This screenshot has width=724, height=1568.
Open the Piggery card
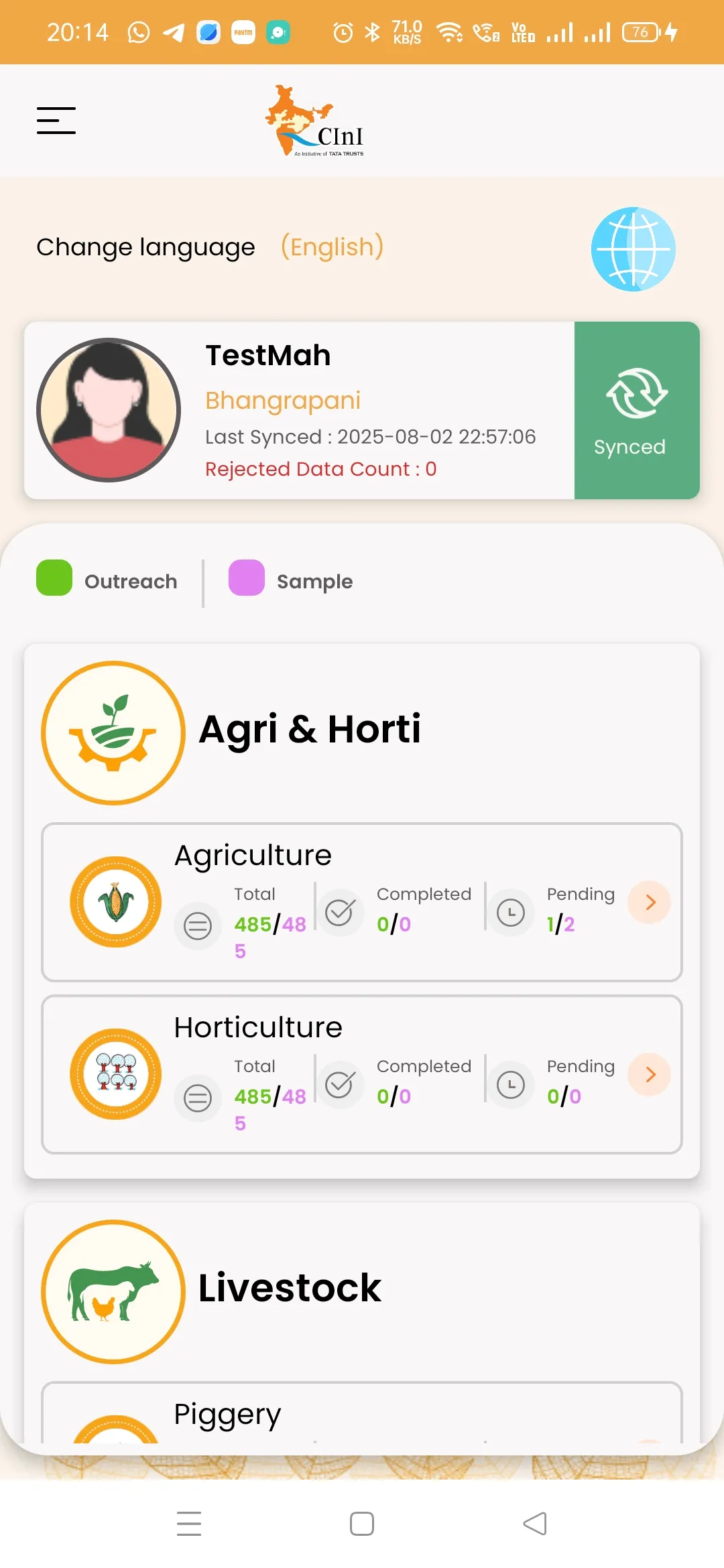pyautogui.click(x=362, y=1413)
